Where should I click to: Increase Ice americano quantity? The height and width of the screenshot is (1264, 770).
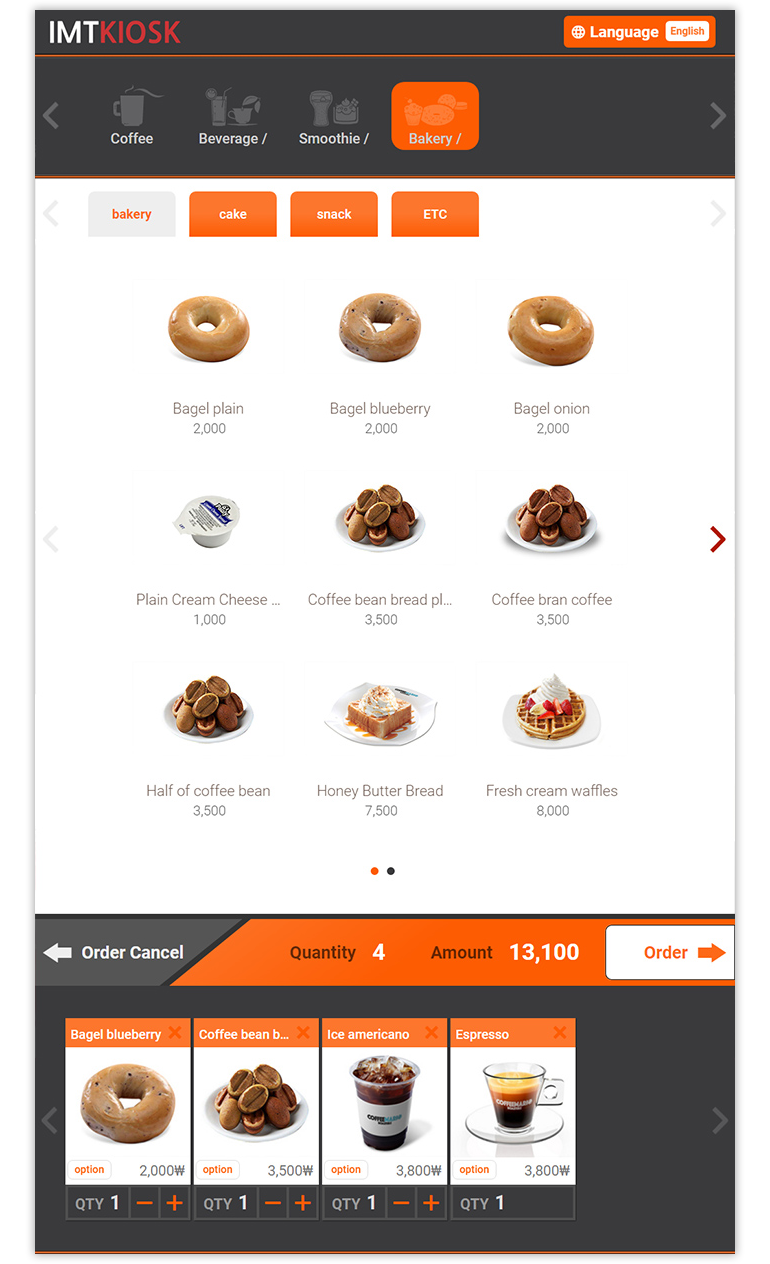[x=431, y=1203]
